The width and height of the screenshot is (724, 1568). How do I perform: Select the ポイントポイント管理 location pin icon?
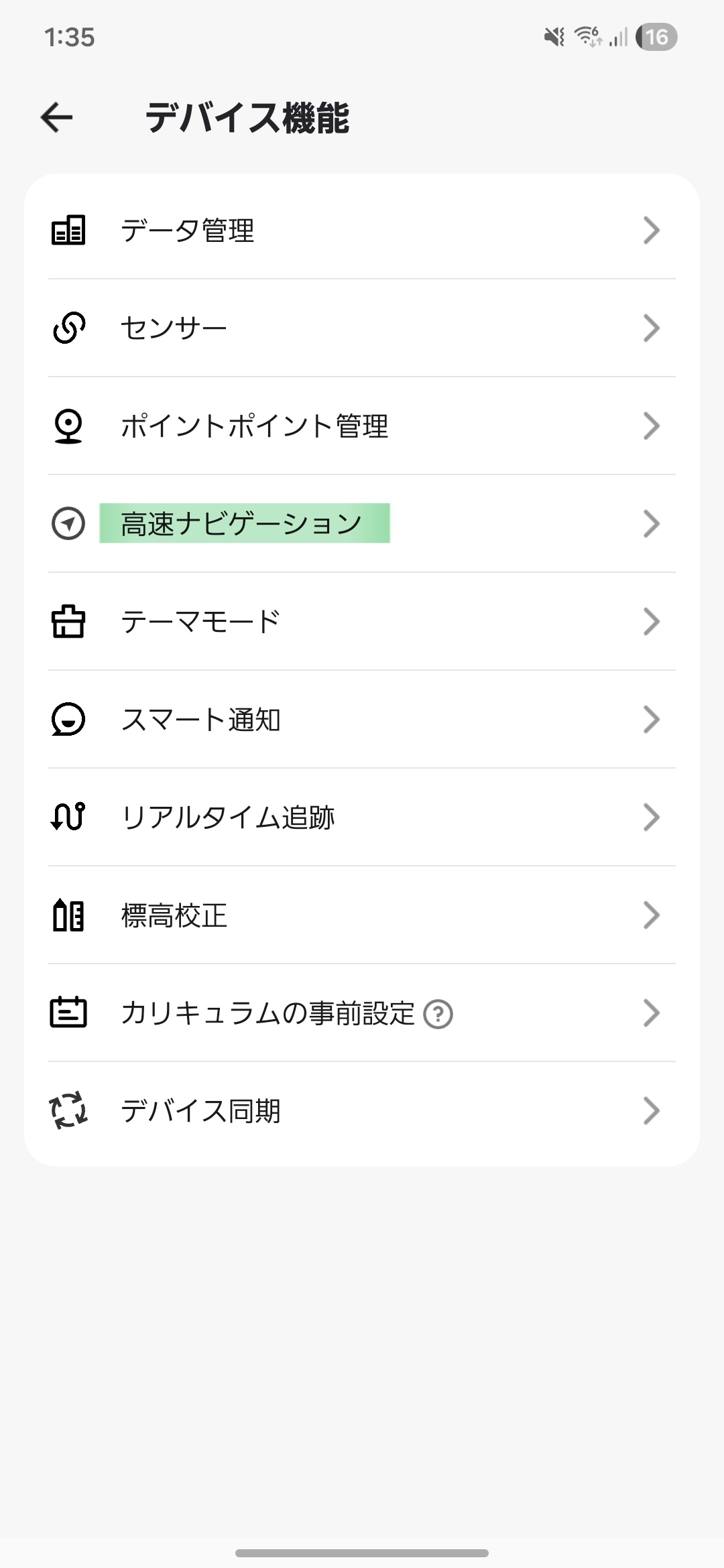point(68,426)
